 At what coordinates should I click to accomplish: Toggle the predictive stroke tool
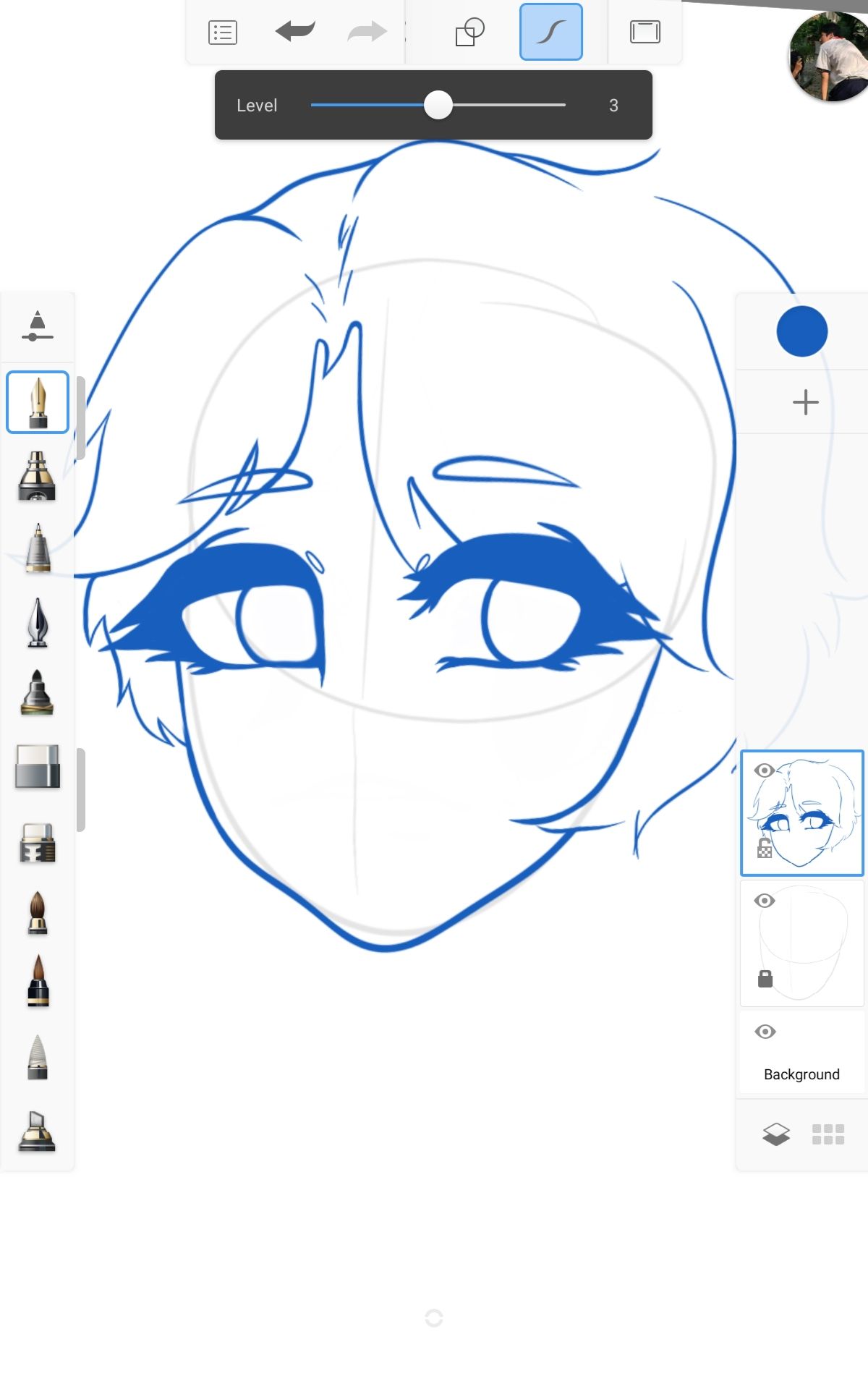pyautogui.click(x=551, y=32)
